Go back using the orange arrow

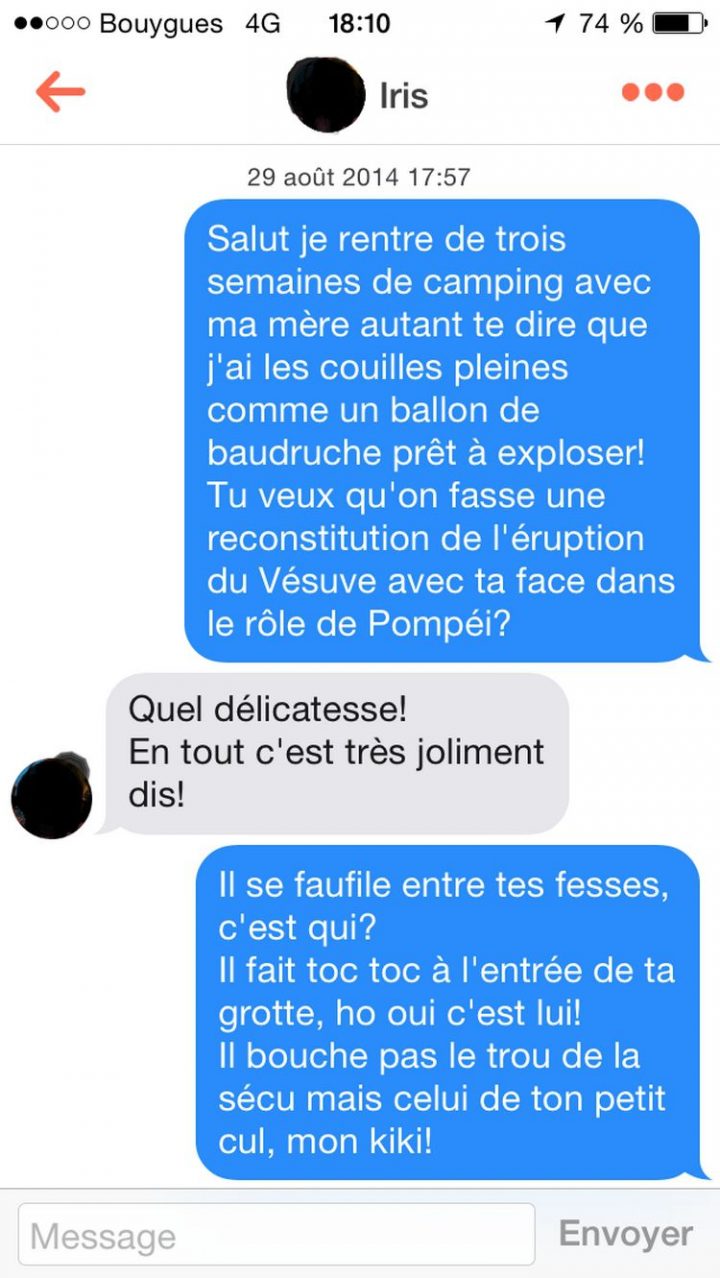click(60, 93)
